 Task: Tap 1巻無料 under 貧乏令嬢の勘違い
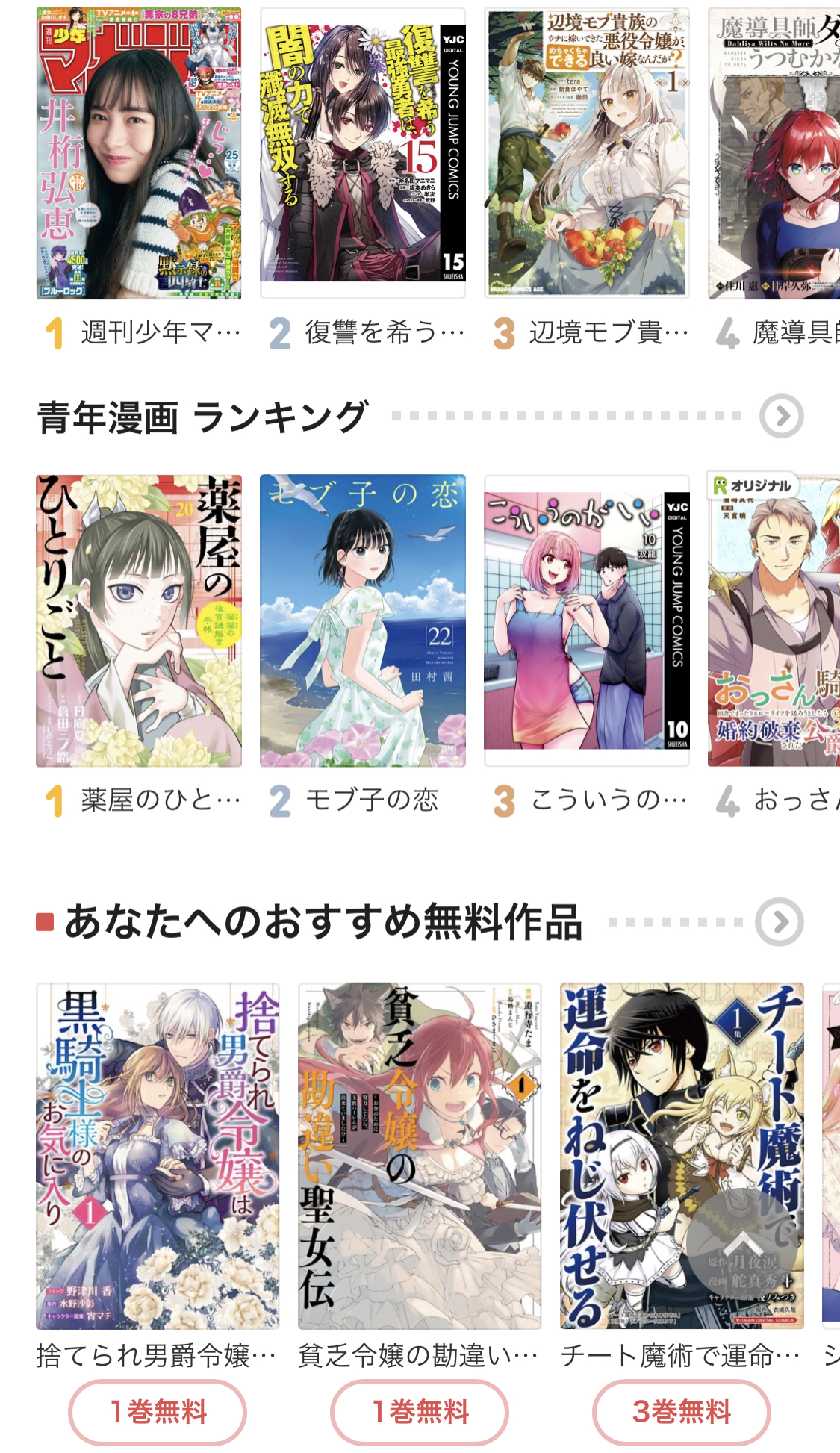[420, 1412]
